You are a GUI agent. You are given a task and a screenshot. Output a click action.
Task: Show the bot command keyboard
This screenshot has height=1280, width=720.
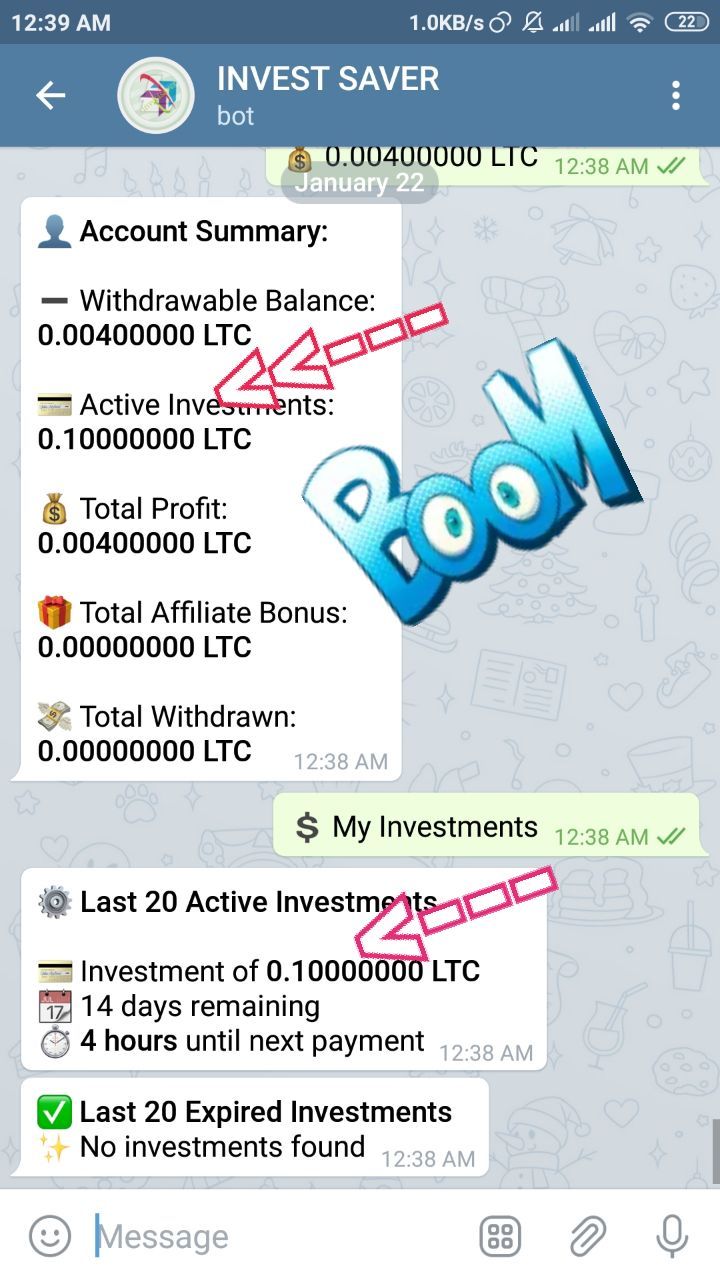tap(500, 1237)
